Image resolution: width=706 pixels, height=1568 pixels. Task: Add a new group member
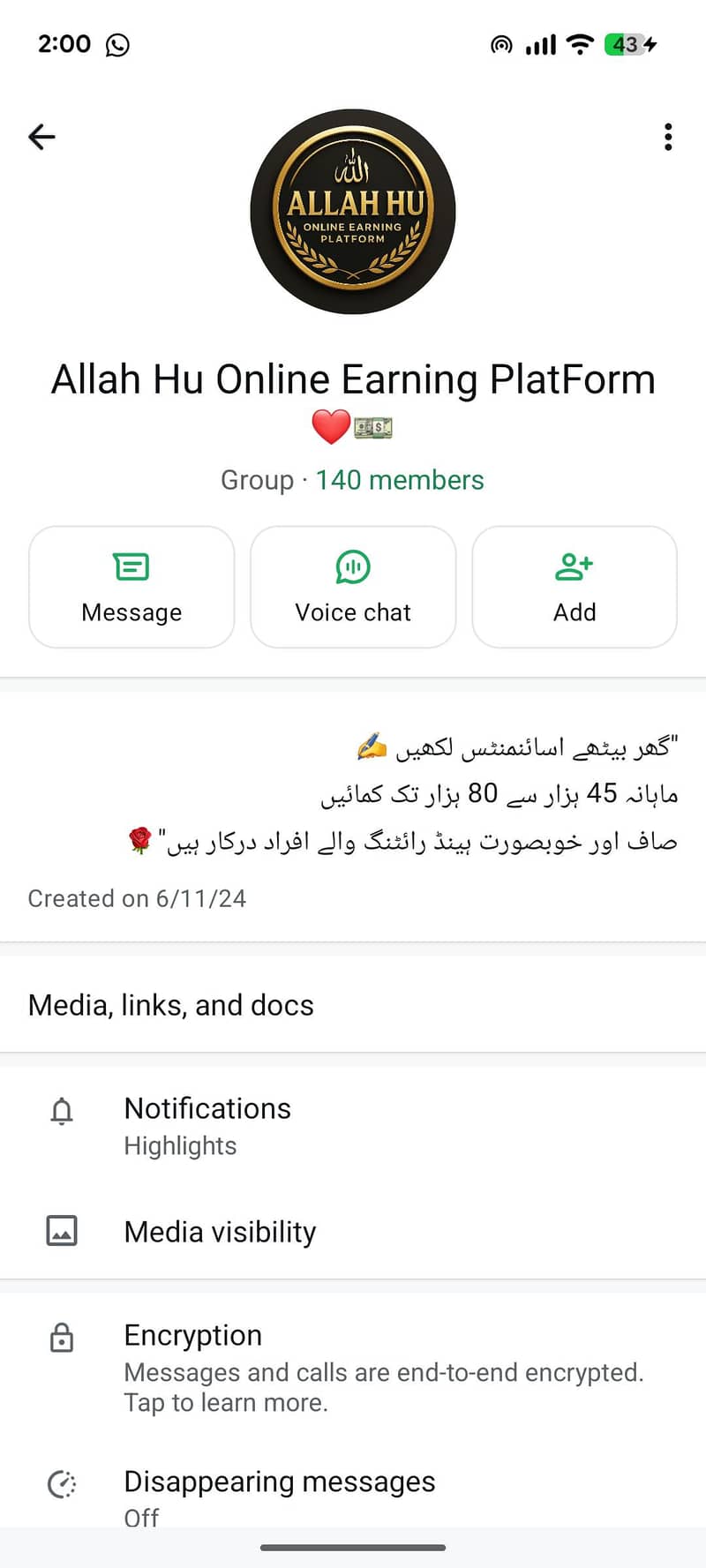(575, 587)
